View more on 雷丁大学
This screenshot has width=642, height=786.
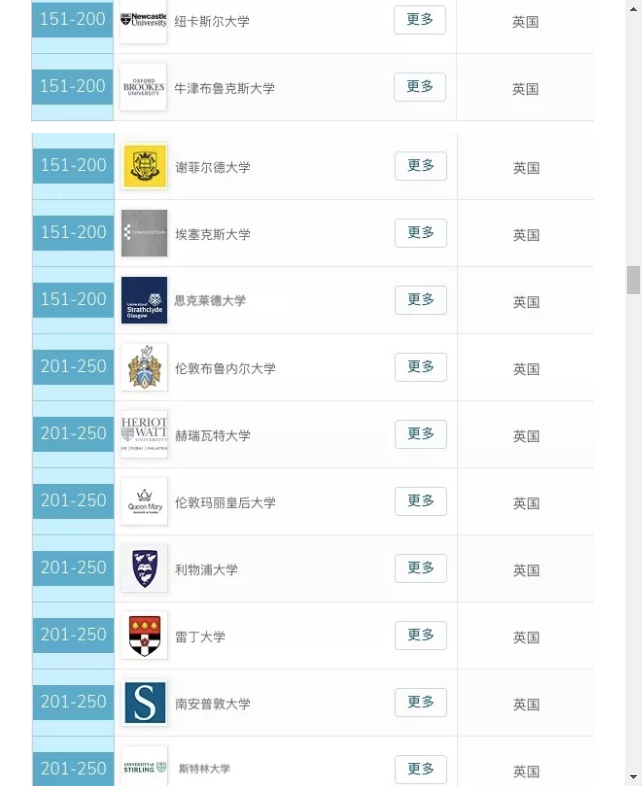coord(420,635)
